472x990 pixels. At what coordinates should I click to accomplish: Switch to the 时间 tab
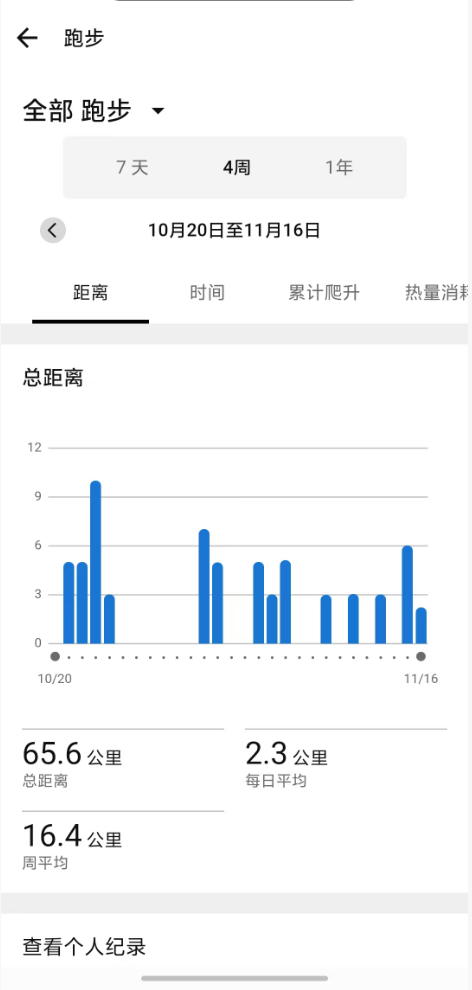(207, 293)
